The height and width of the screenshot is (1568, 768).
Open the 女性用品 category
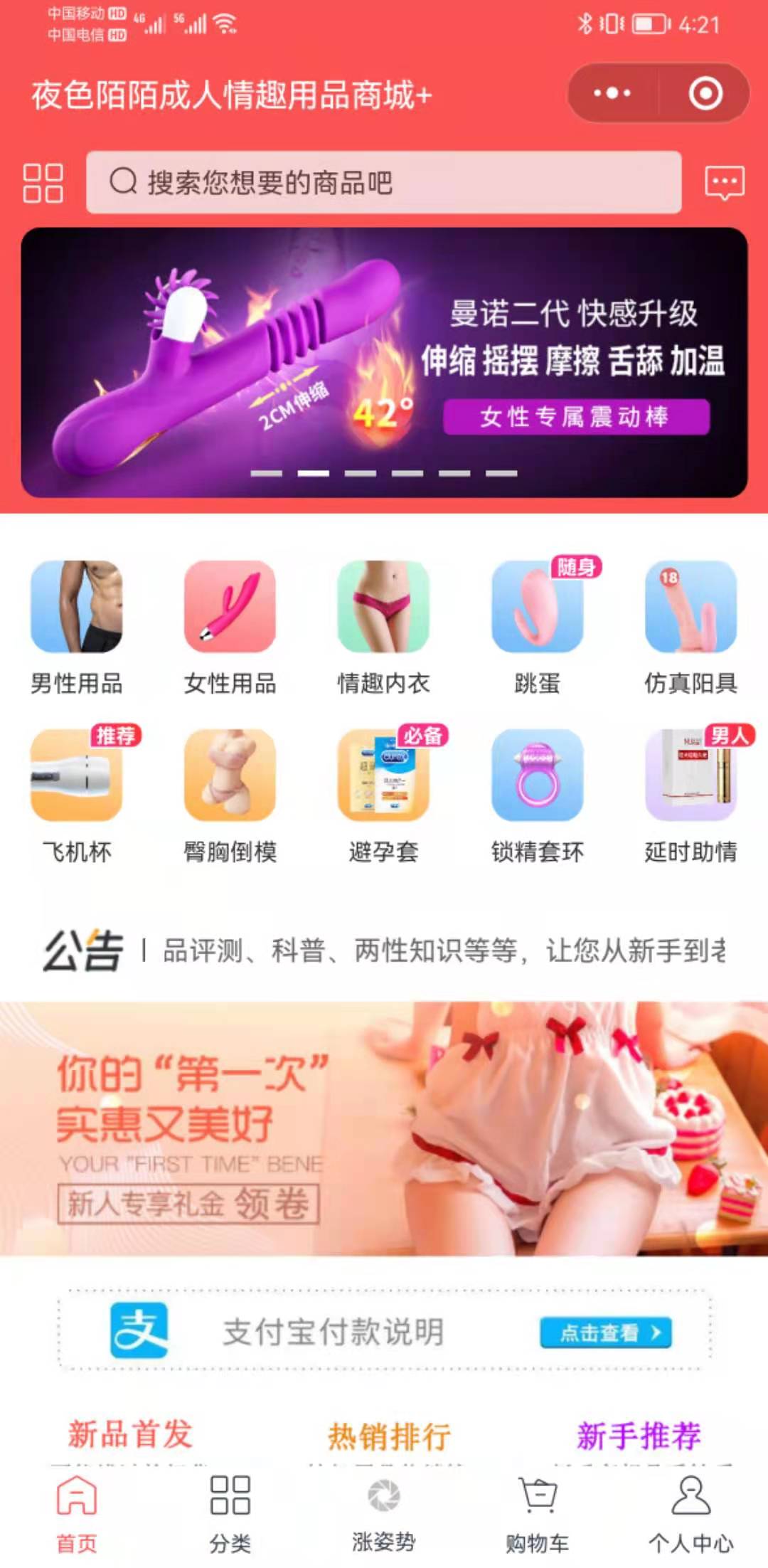pos(230,626)
